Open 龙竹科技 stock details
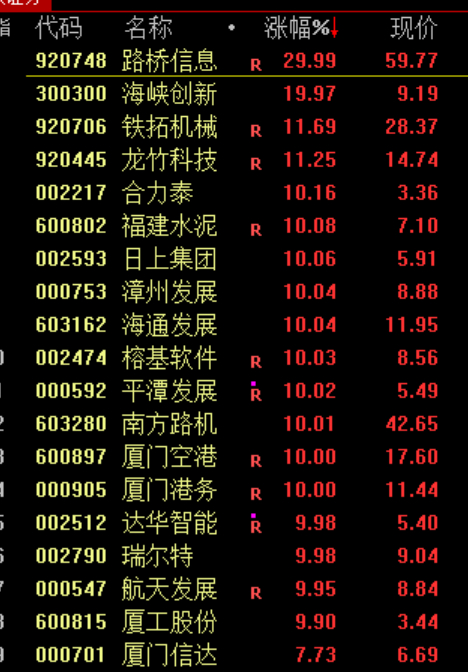Image resolution: width=468 pixels, height=672 pixels. point(234,160)
